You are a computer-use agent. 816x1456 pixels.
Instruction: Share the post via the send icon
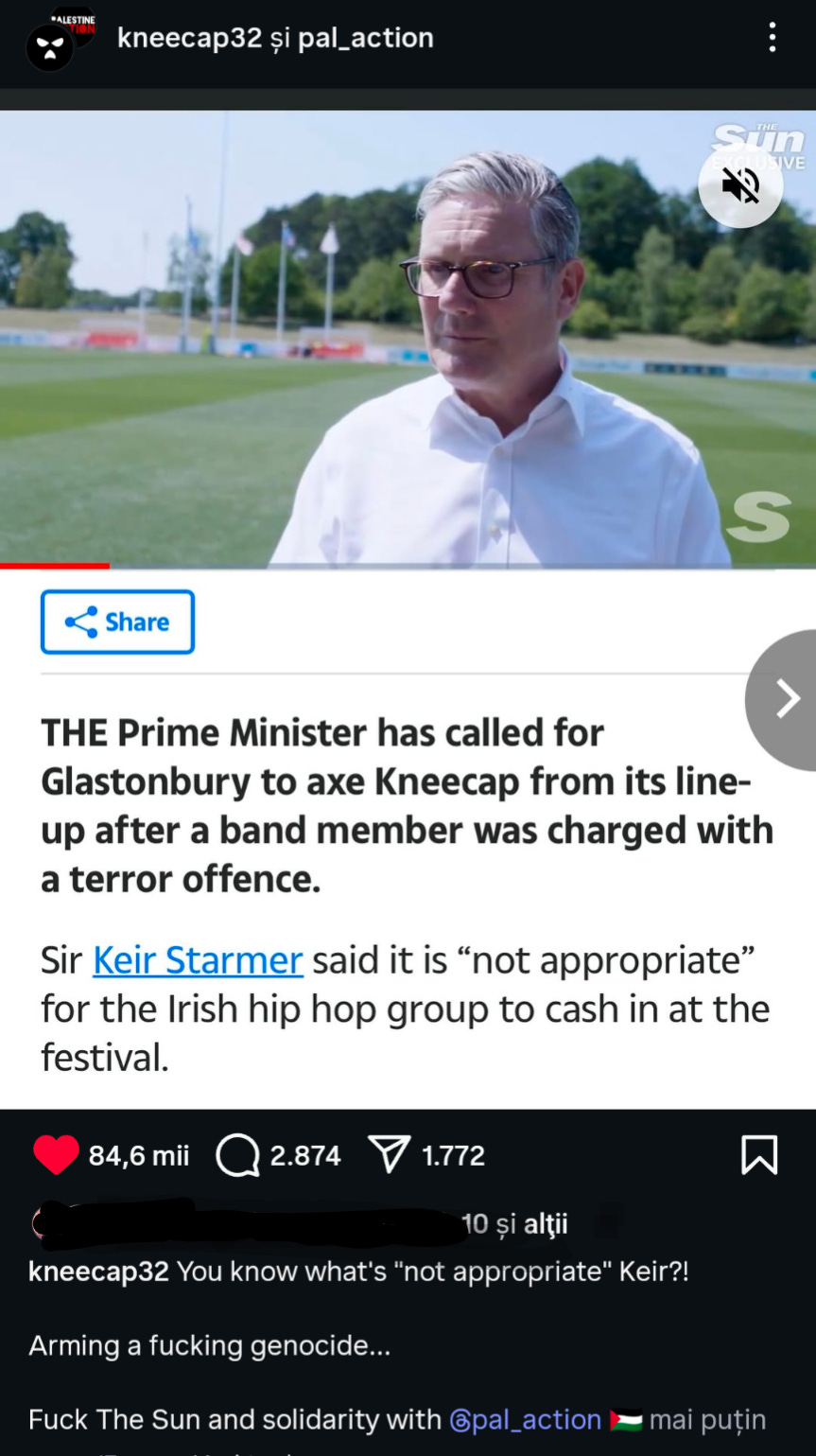point(389,1155)
